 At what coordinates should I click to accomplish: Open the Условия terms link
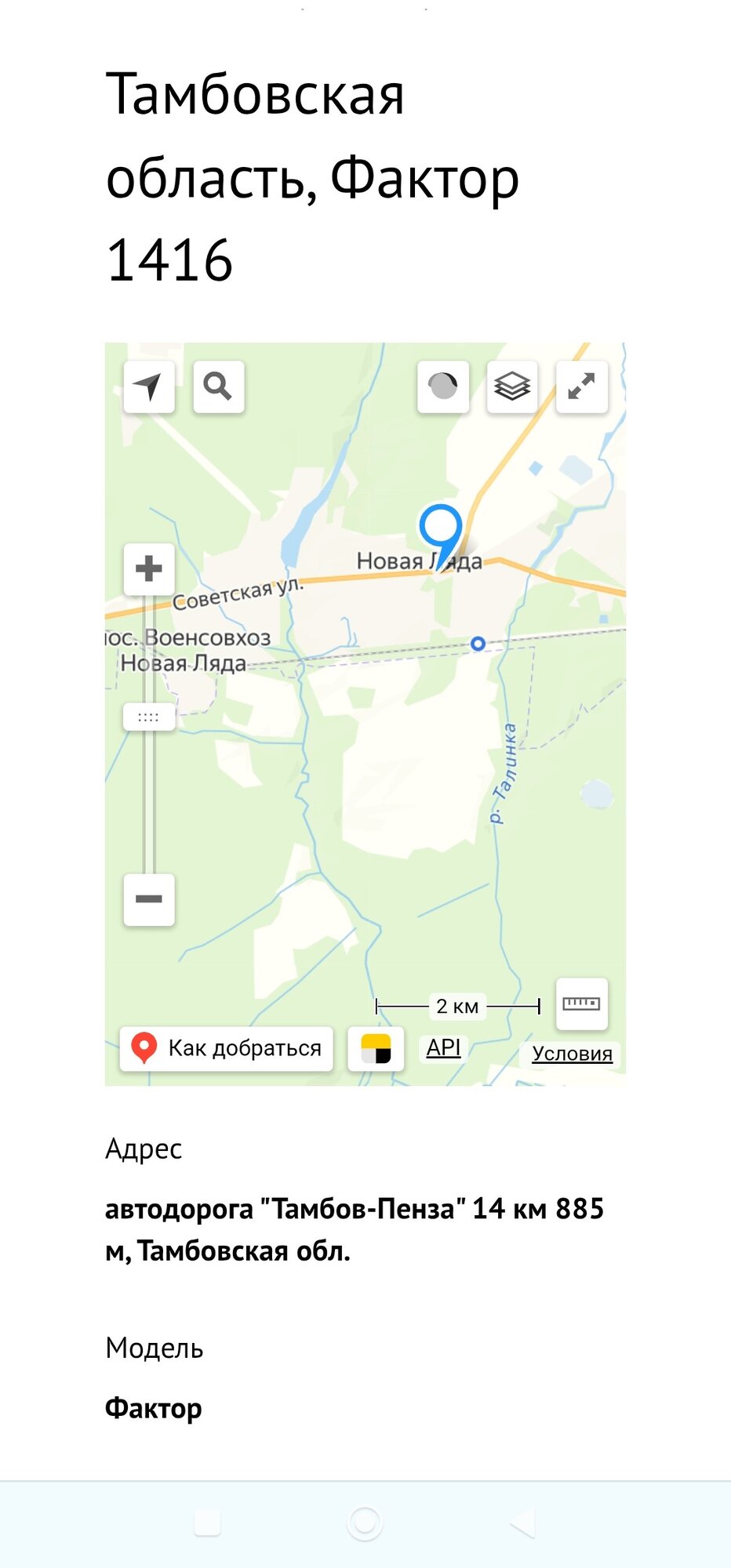coord(572,1054)
